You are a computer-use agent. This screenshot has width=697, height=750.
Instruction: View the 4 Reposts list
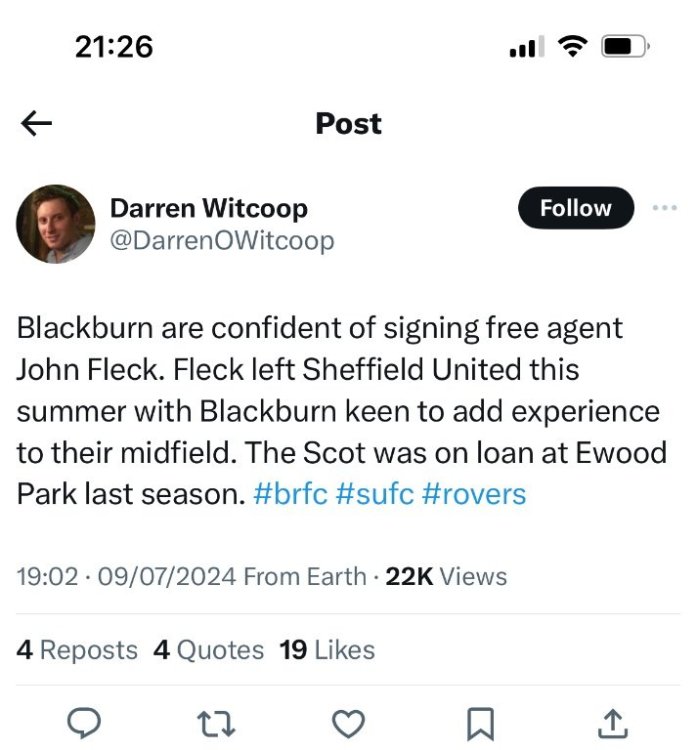77,650
